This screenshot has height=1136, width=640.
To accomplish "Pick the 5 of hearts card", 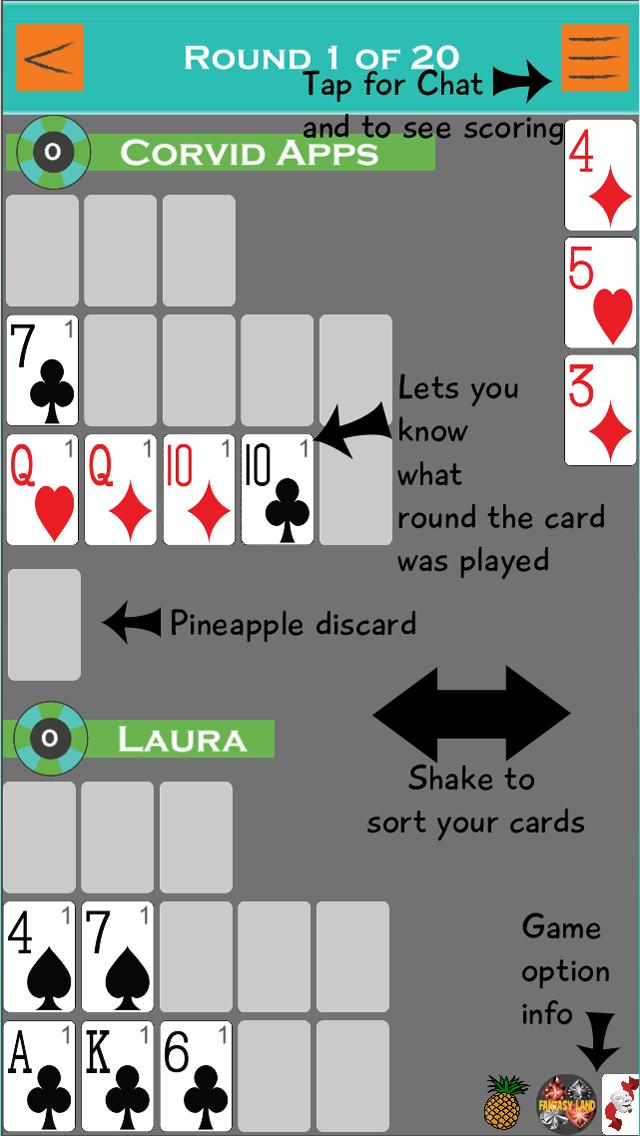I will click(600, 293).
